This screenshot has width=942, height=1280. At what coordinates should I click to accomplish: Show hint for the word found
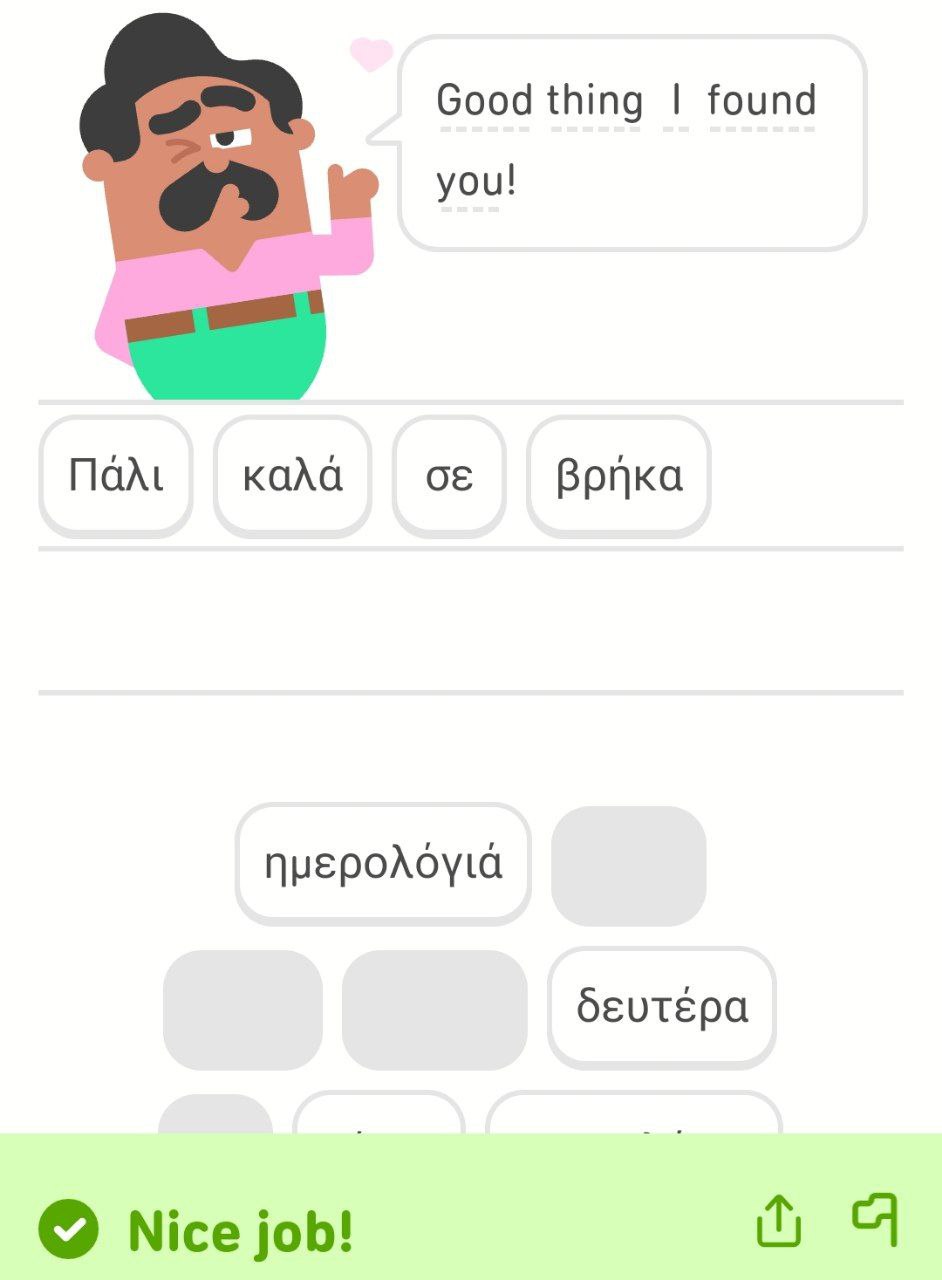pyautogui.click(x=761, y=101)
